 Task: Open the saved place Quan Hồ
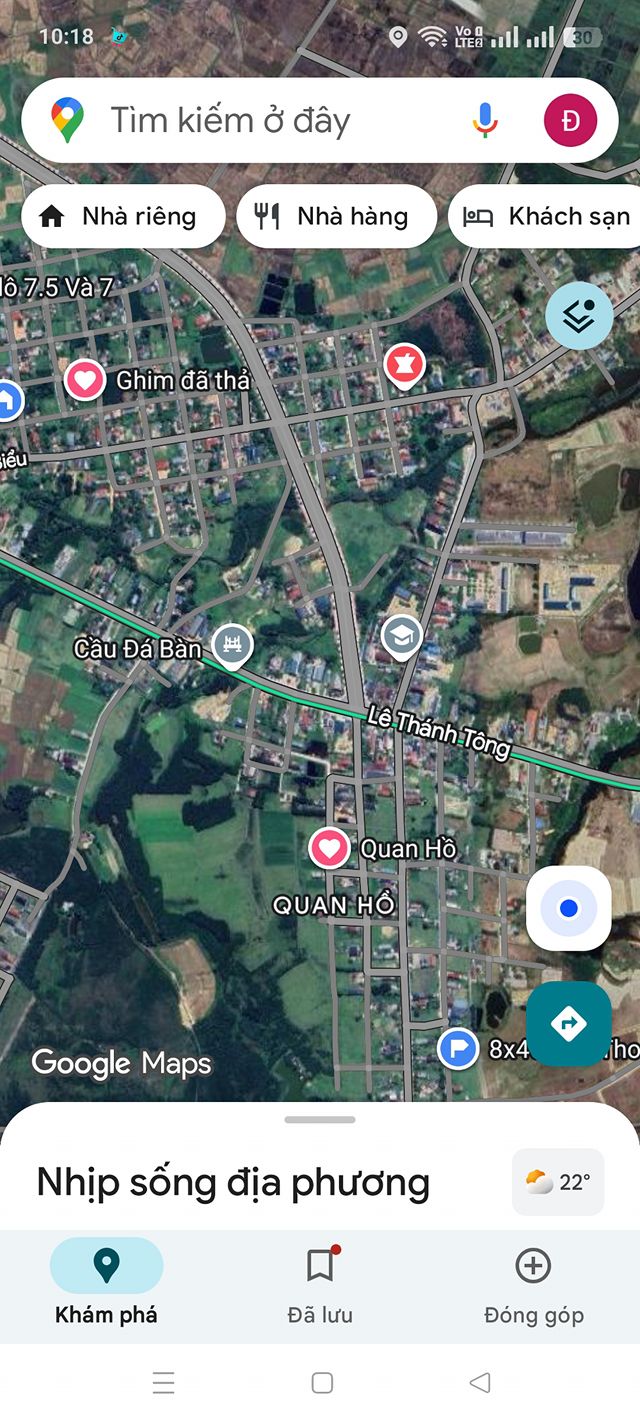click(x=328, y=848)
